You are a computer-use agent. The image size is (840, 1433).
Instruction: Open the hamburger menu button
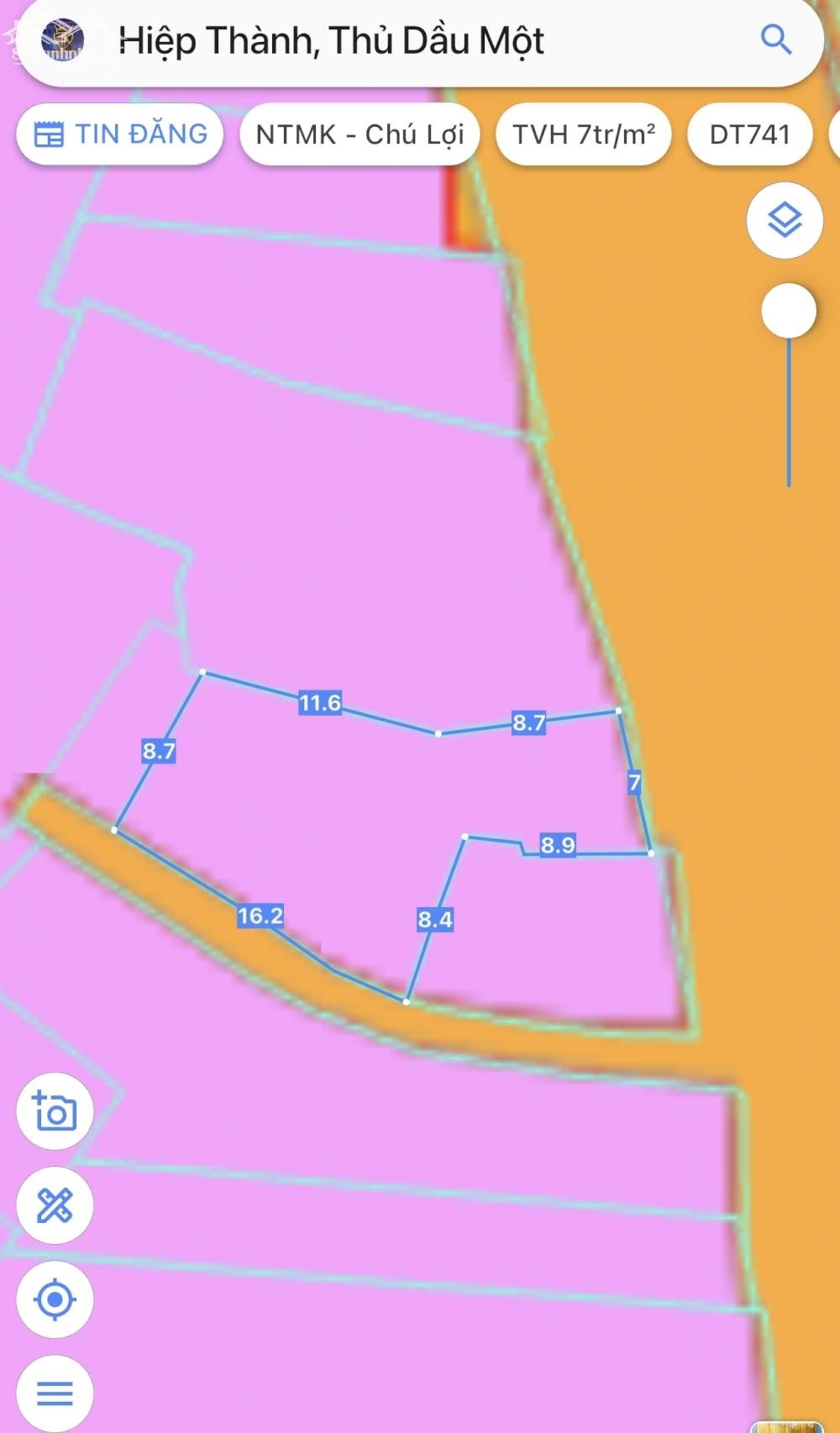point(55,1394)
